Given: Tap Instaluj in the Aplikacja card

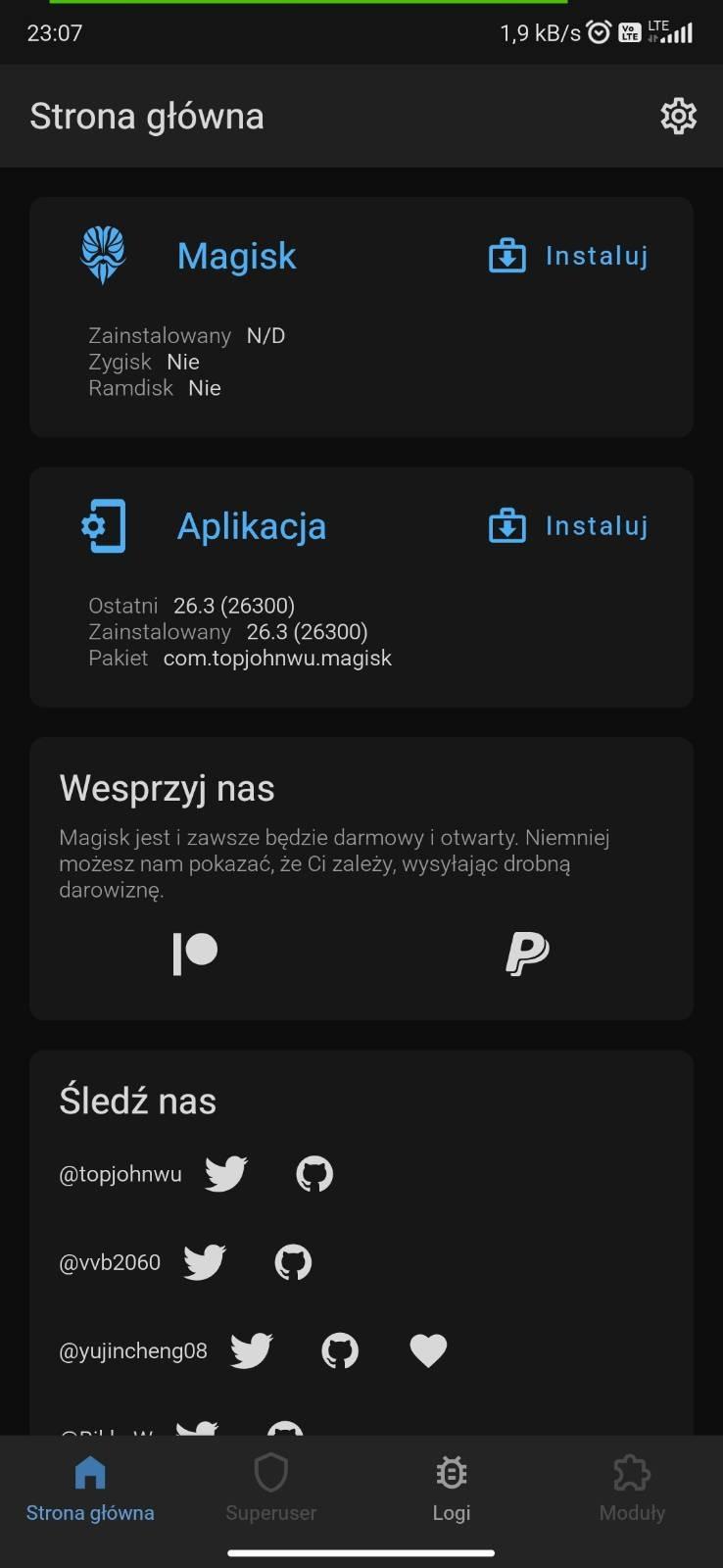Looking at the screenshot, I should coord(568,526).
